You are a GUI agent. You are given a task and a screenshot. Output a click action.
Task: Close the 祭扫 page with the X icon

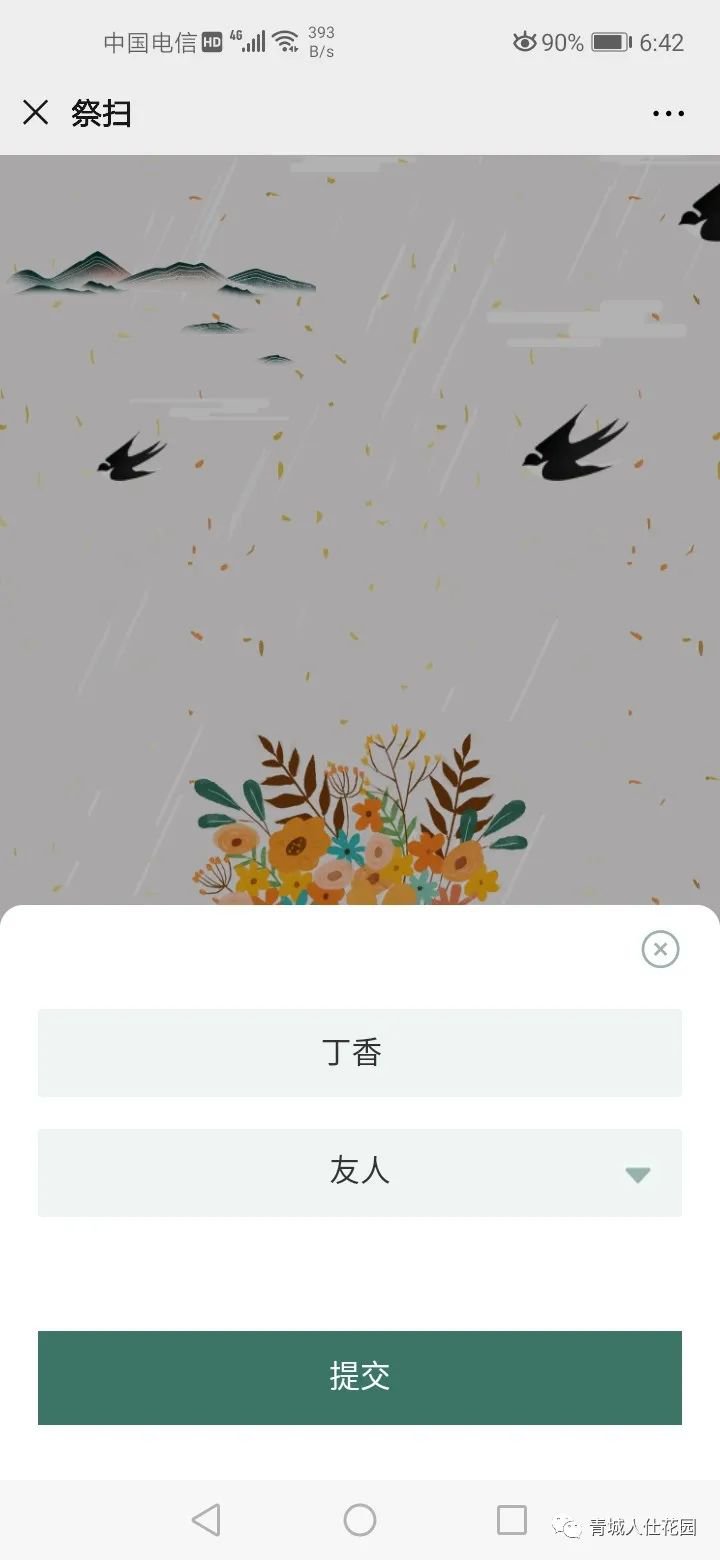coord(35,113)
